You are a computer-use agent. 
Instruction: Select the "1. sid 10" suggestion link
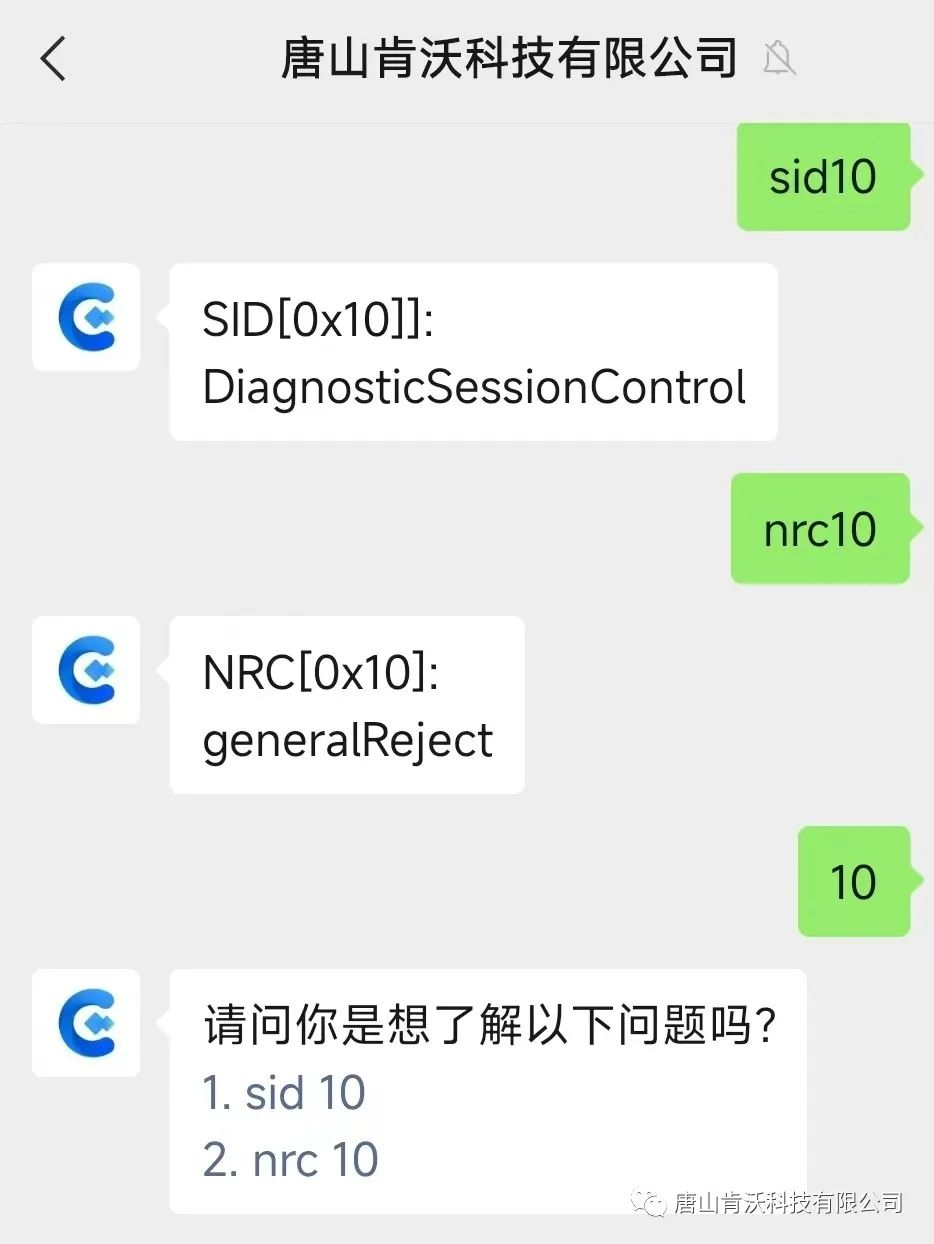click(x=285, y=1093)
